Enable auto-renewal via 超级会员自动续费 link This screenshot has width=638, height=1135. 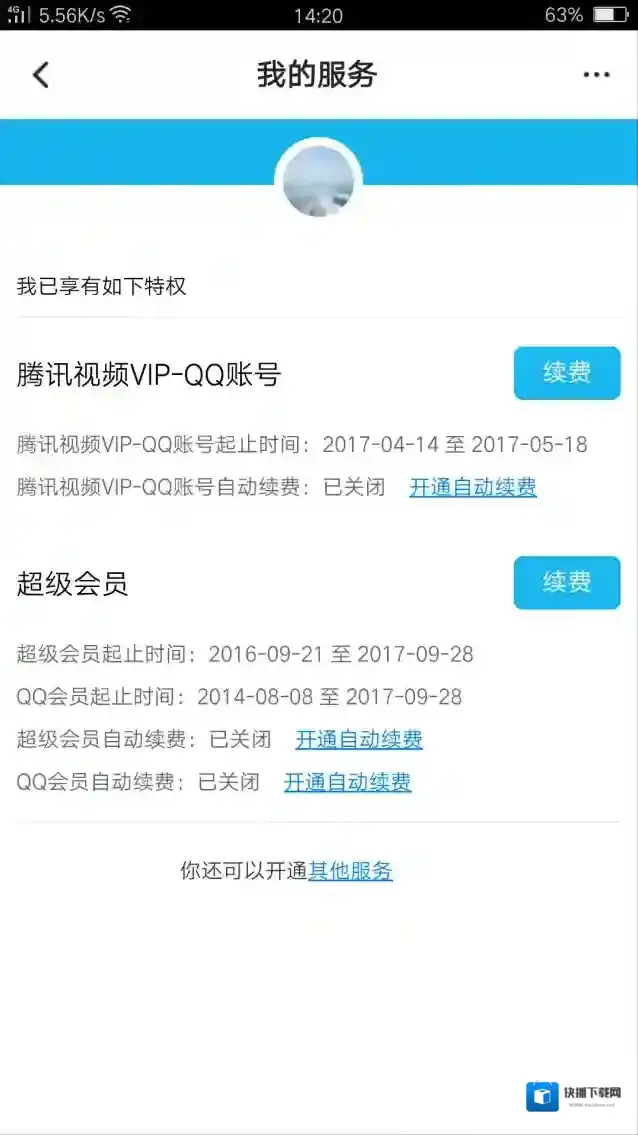[x=359, y=740]
